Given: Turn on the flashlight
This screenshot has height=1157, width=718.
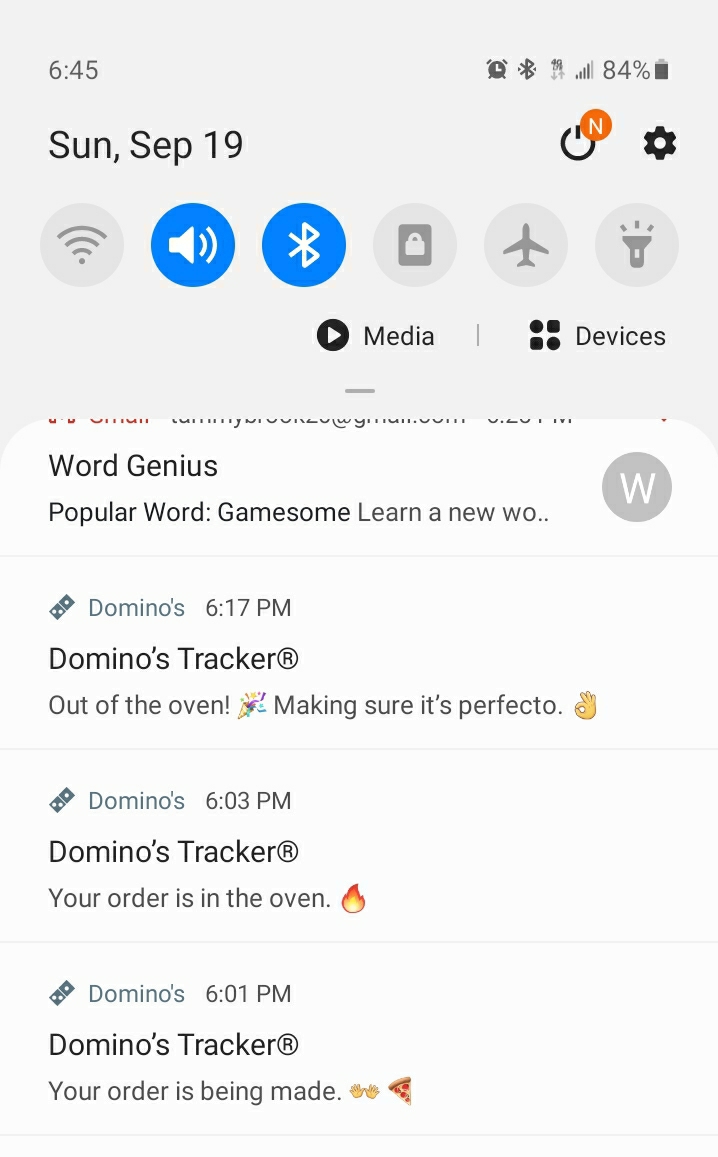Looking at the screenshot, I should pyautogui.click(x=637, y=245).
